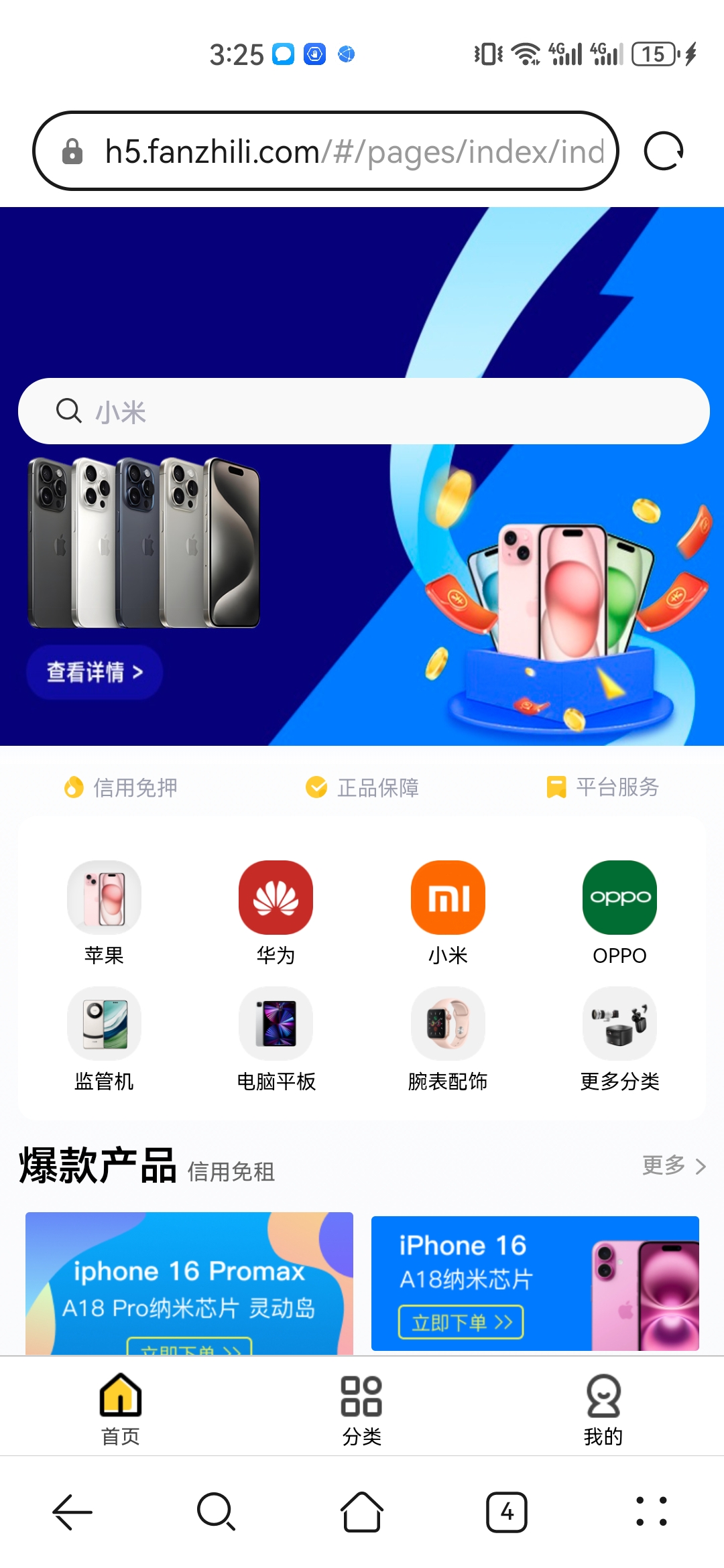The image size is (724, 1568).
Task: Open the iphone 16 Promax product card
Action: point(189,1283)
